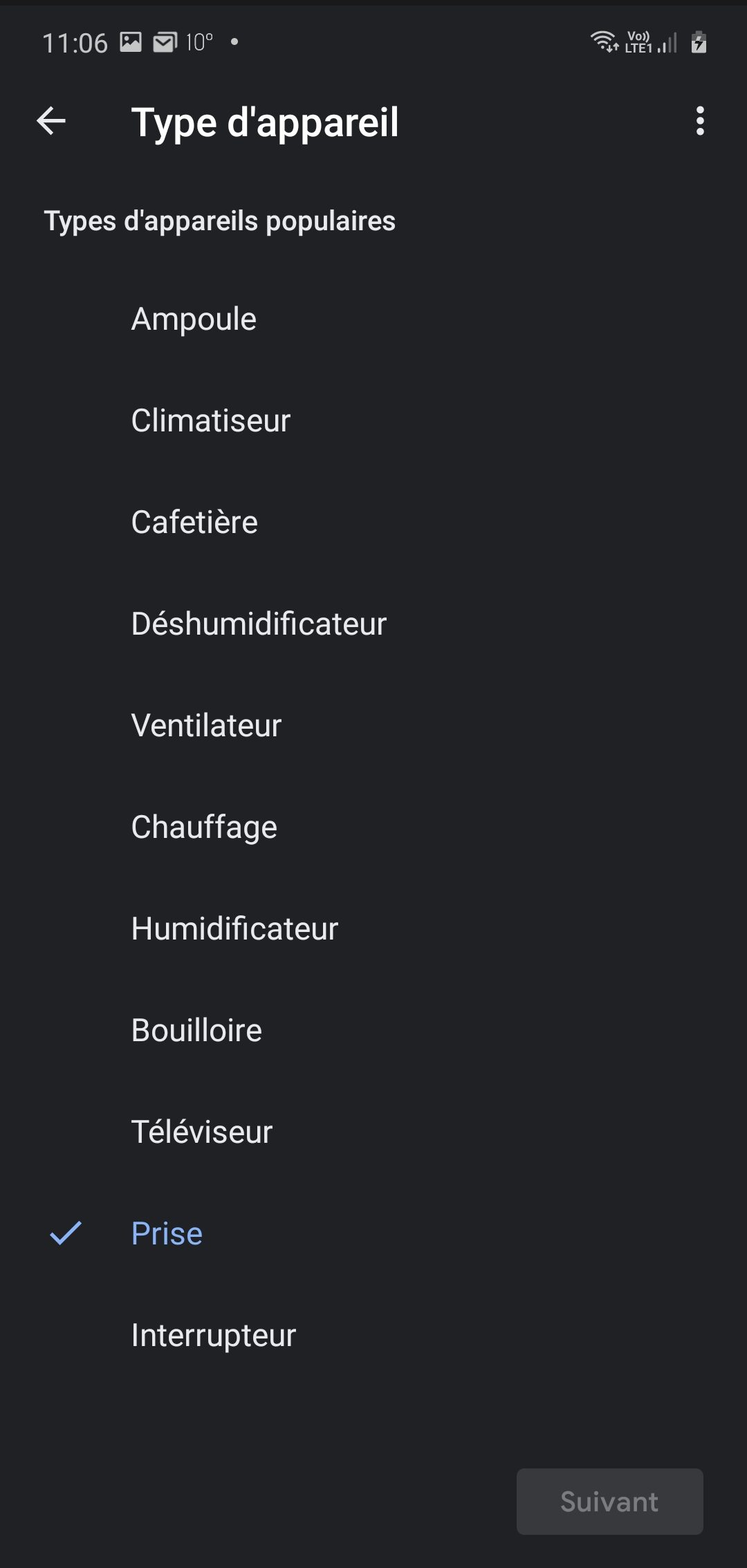Viewport: 747px width, 1568px height.
Task: Choose Climatiseur from the list
Action: coord(373,421)
